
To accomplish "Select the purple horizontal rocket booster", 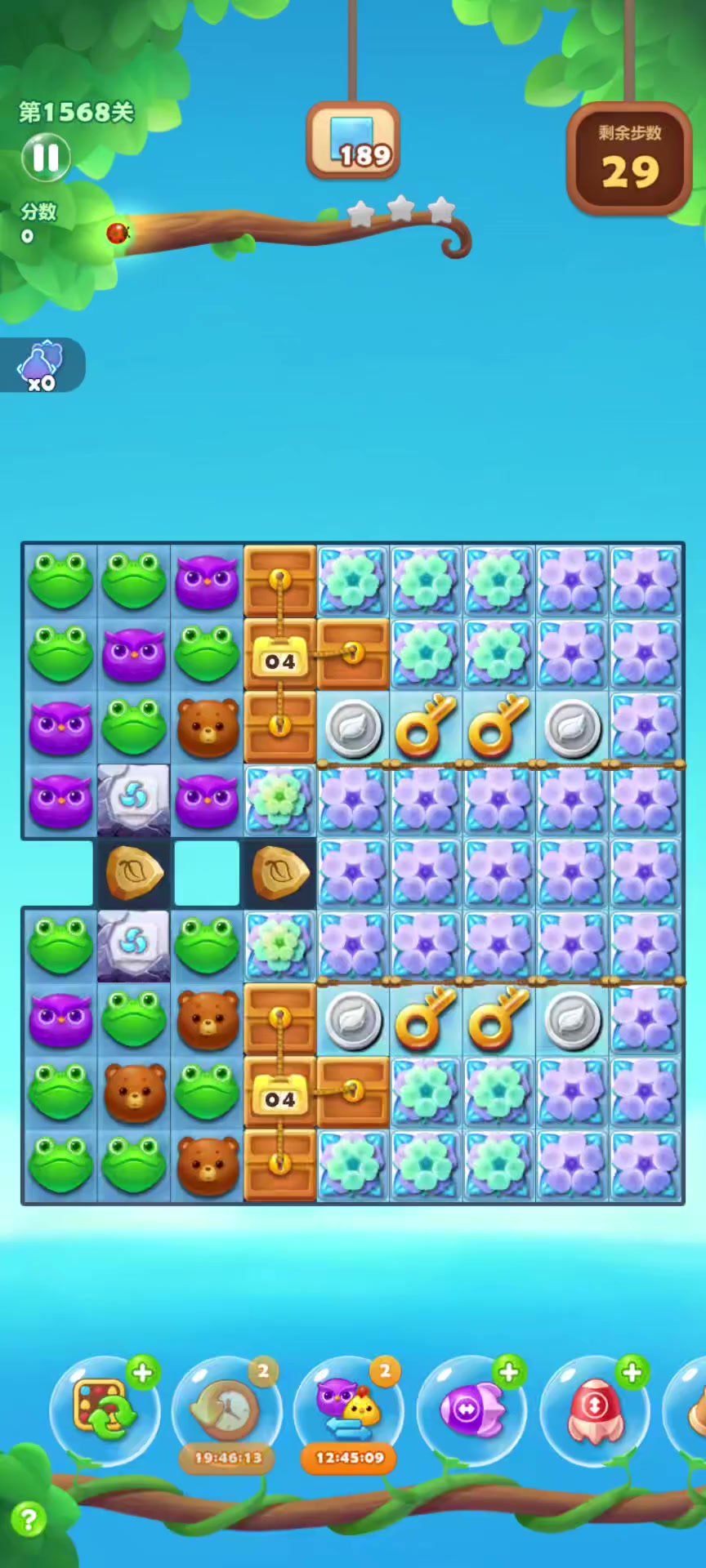I will click(x=472, y=1410).
